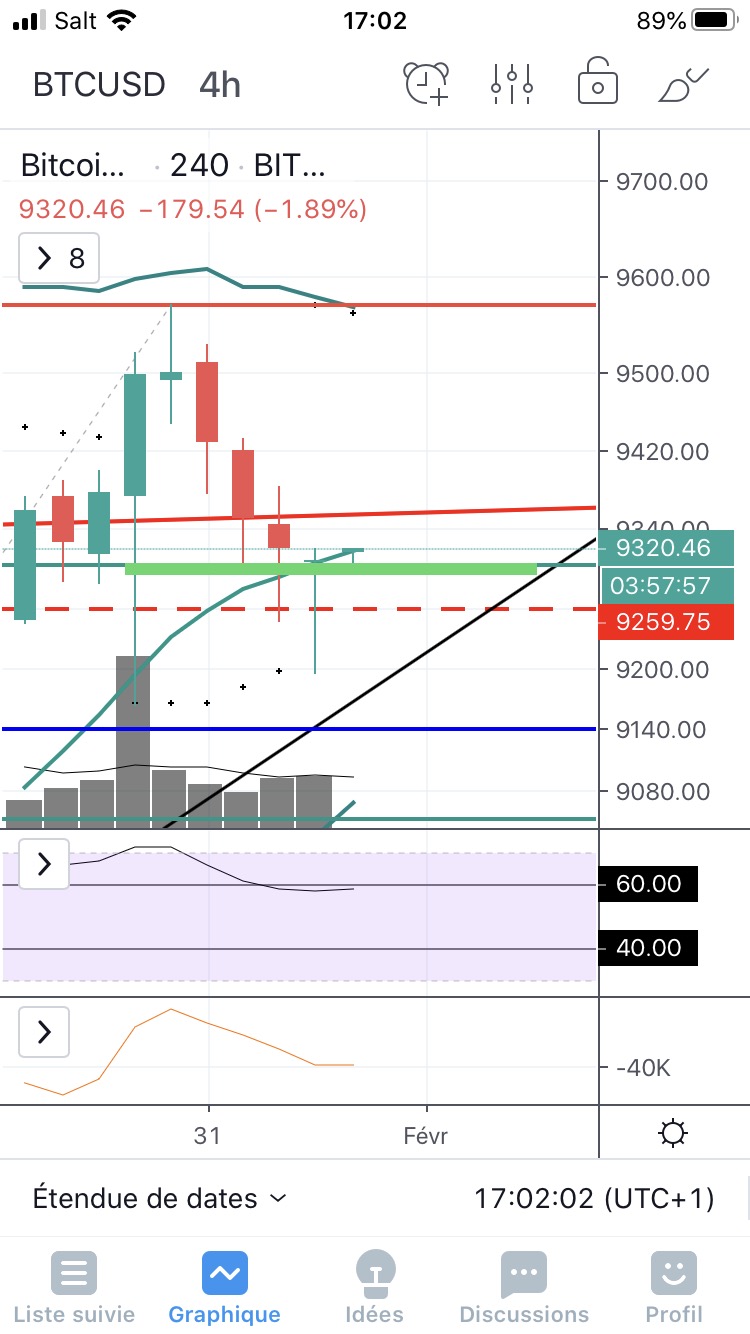Expand the -40K bottom pane legend
The height and width of the screenshot is (1334, 750).
coord(44,1031)
